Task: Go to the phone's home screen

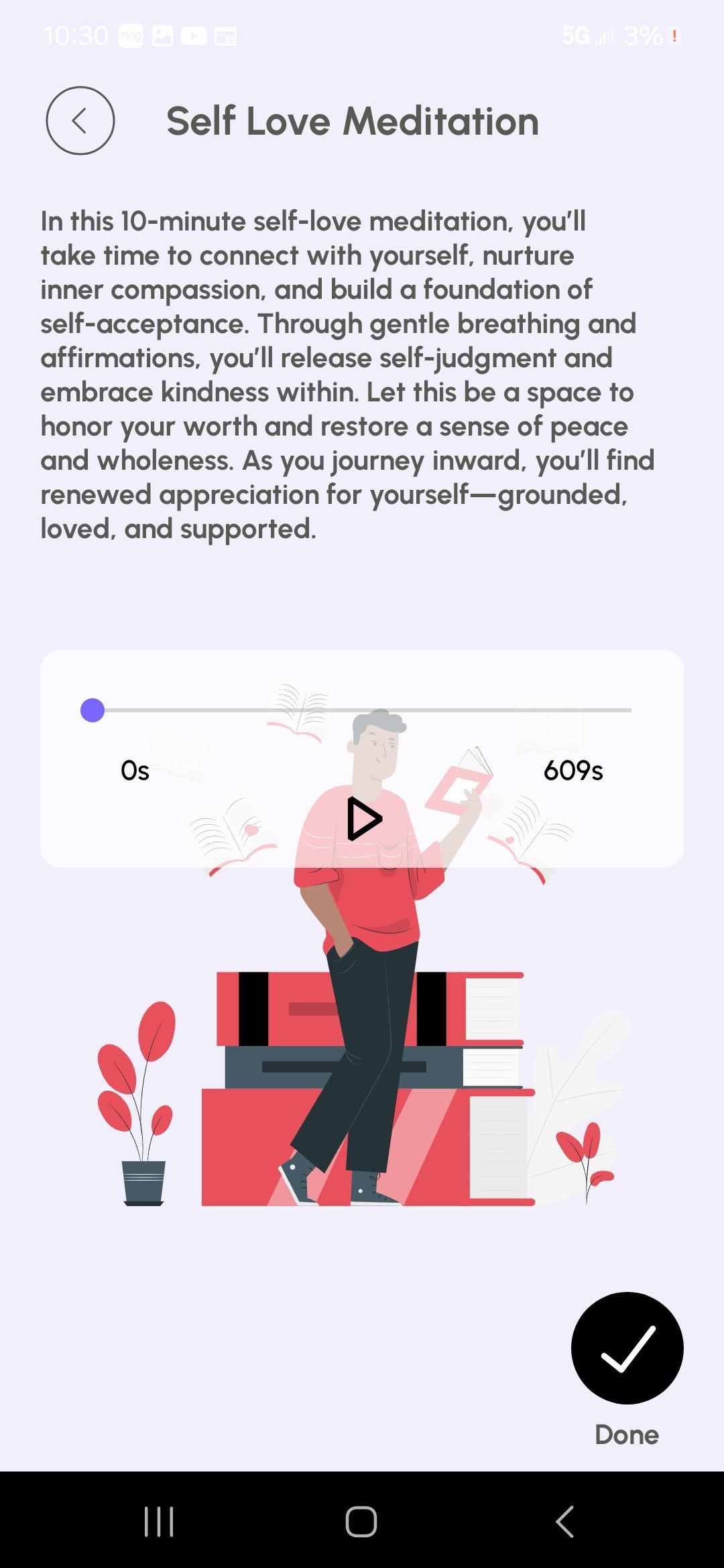Action: (361, 1521)
